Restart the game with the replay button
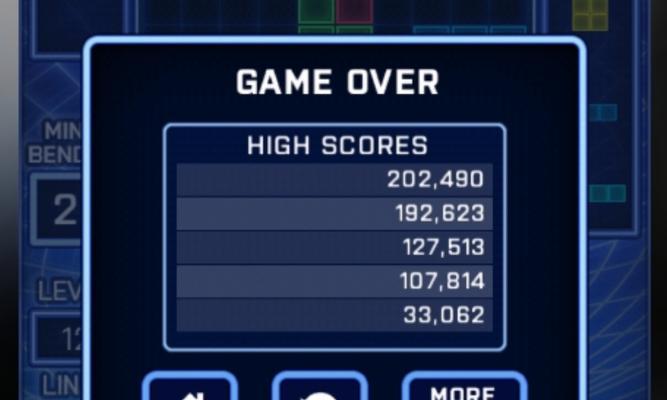Viewport: 667px width, 400px height. (x=320, y=390)
